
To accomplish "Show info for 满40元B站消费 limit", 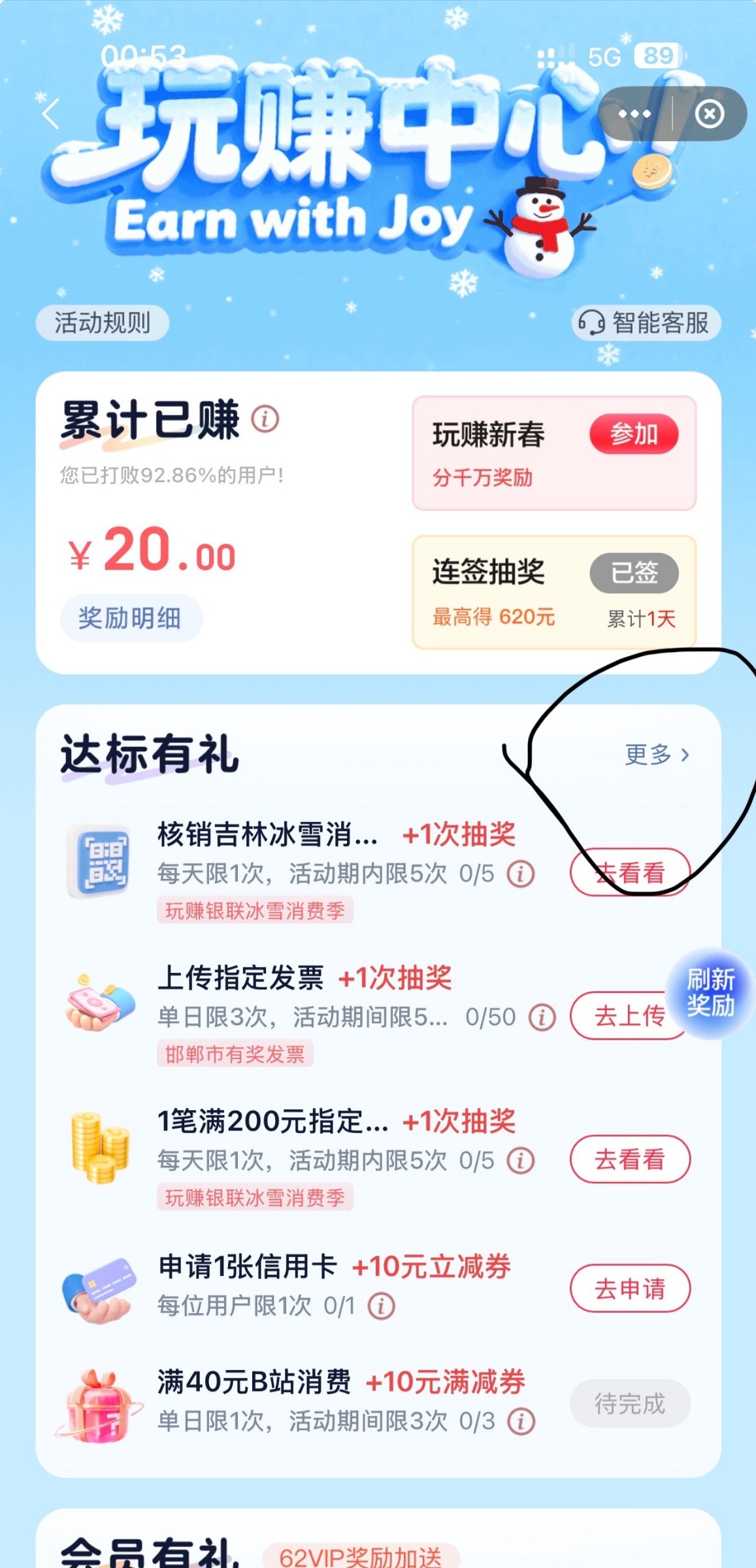I will pyautogui.click(x=521, y=1422).
